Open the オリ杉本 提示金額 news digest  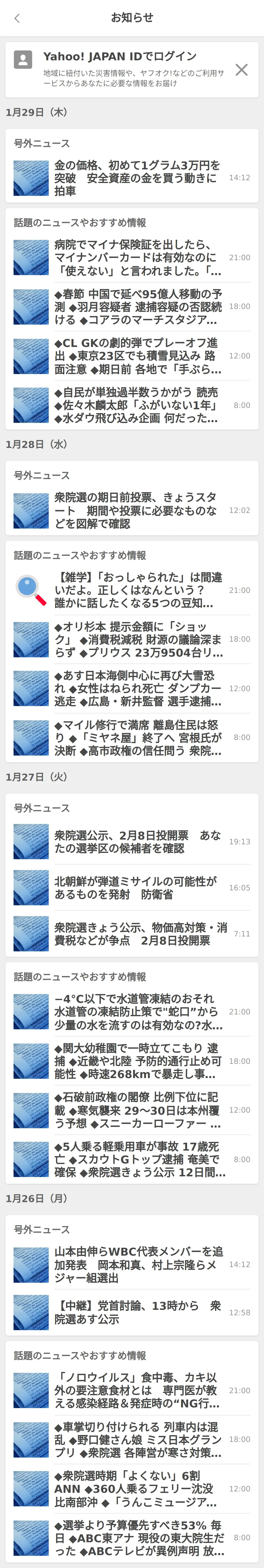[132, 639]
